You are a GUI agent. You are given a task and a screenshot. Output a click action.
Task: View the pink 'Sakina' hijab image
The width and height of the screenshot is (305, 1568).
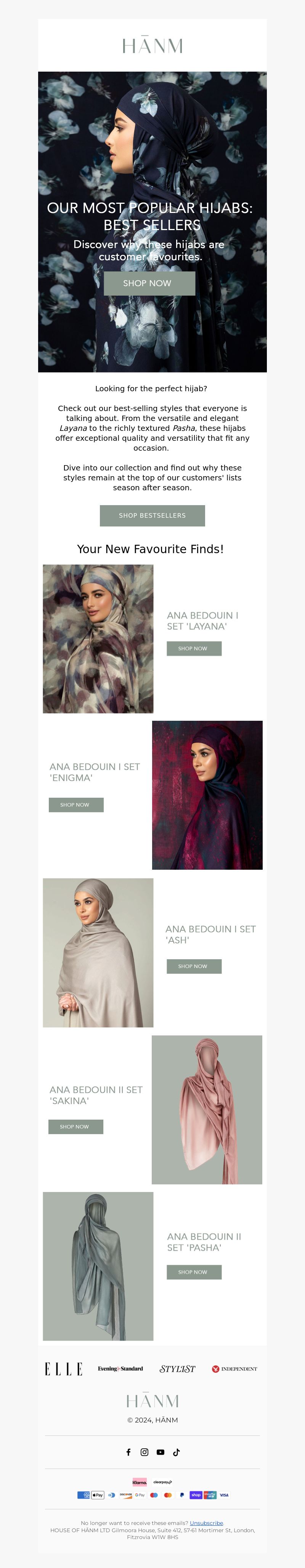point(207,1110)
